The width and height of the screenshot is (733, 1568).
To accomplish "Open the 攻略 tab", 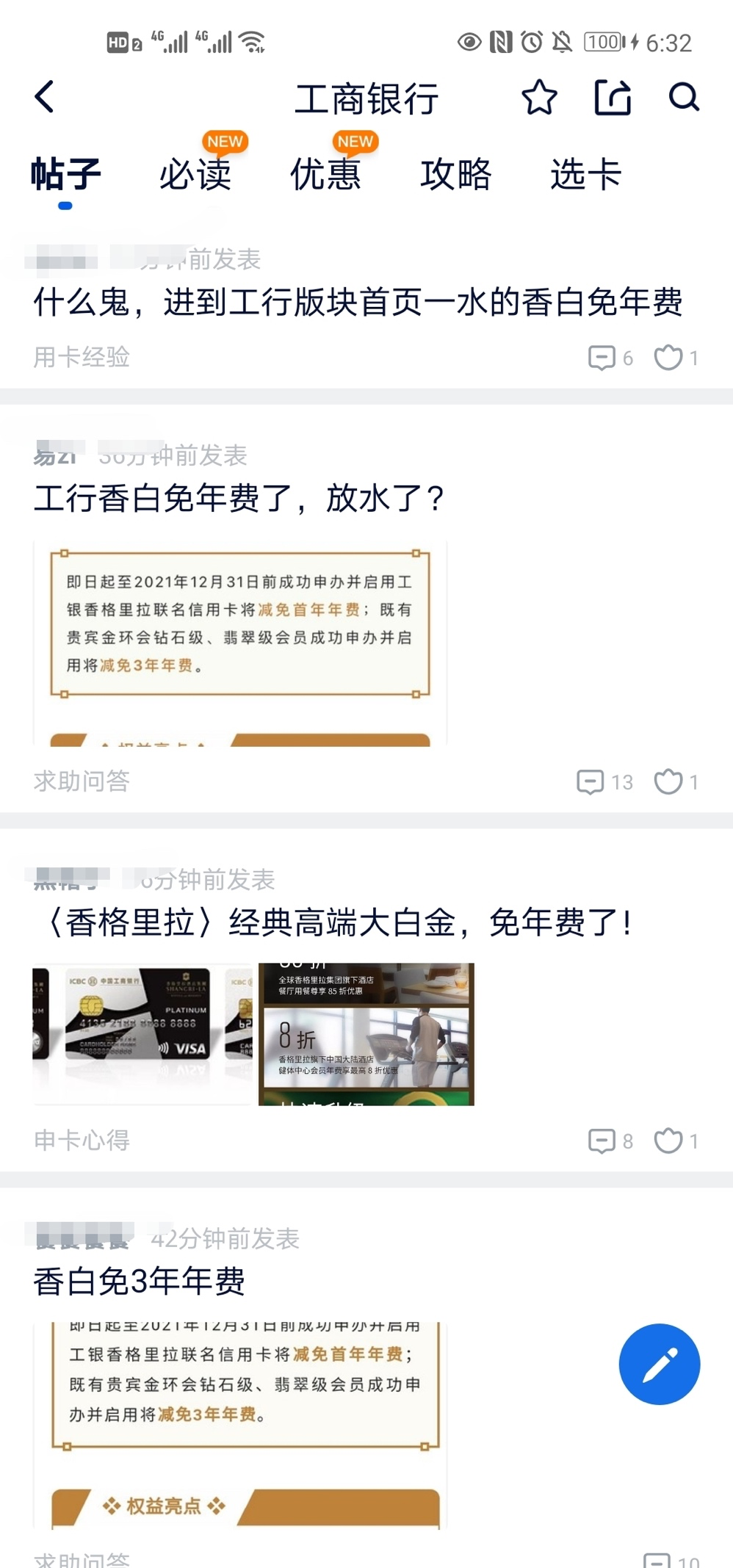I will (456, 175).
